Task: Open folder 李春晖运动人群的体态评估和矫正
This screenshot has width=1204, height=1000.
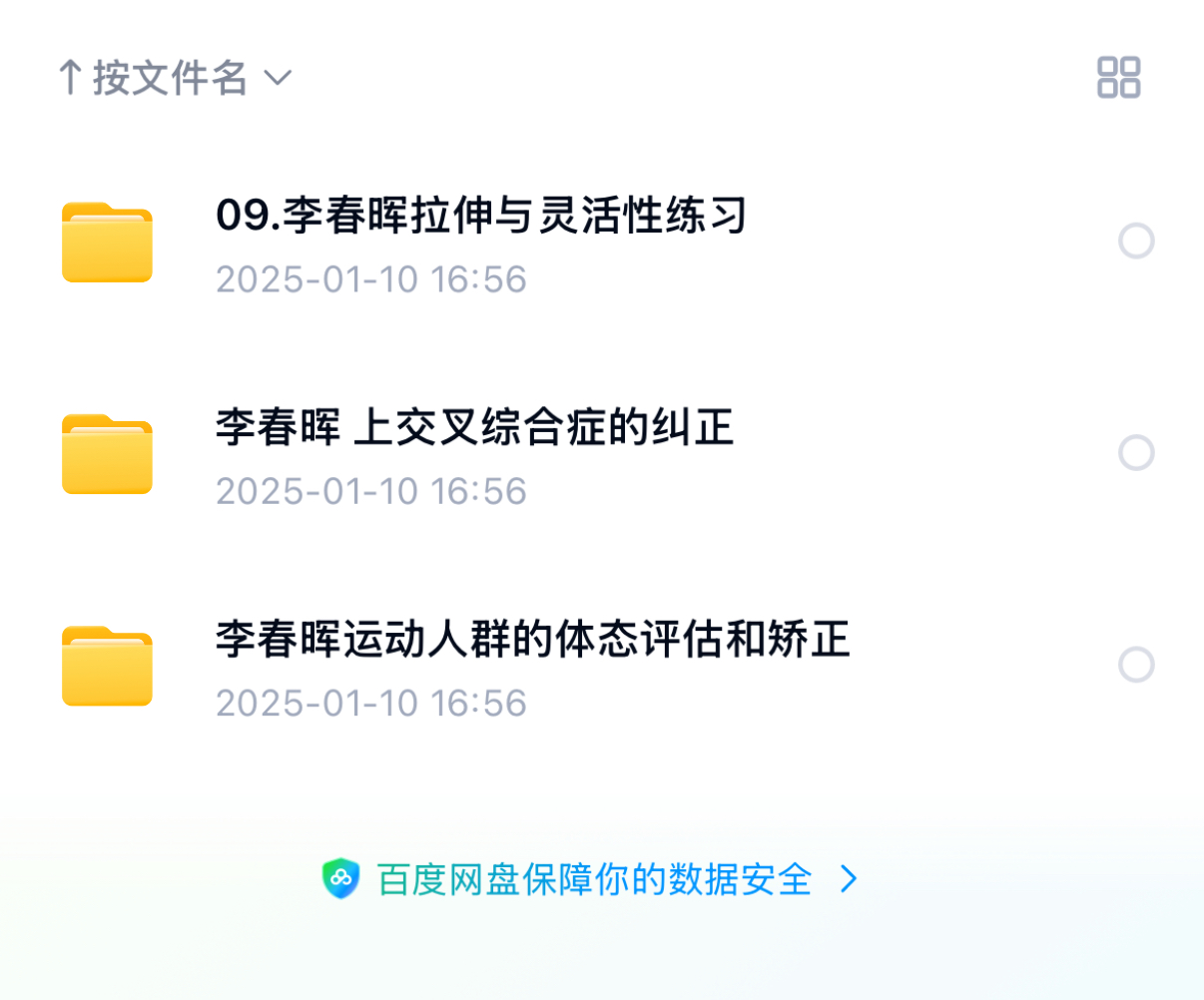Action: coord(532,641)
